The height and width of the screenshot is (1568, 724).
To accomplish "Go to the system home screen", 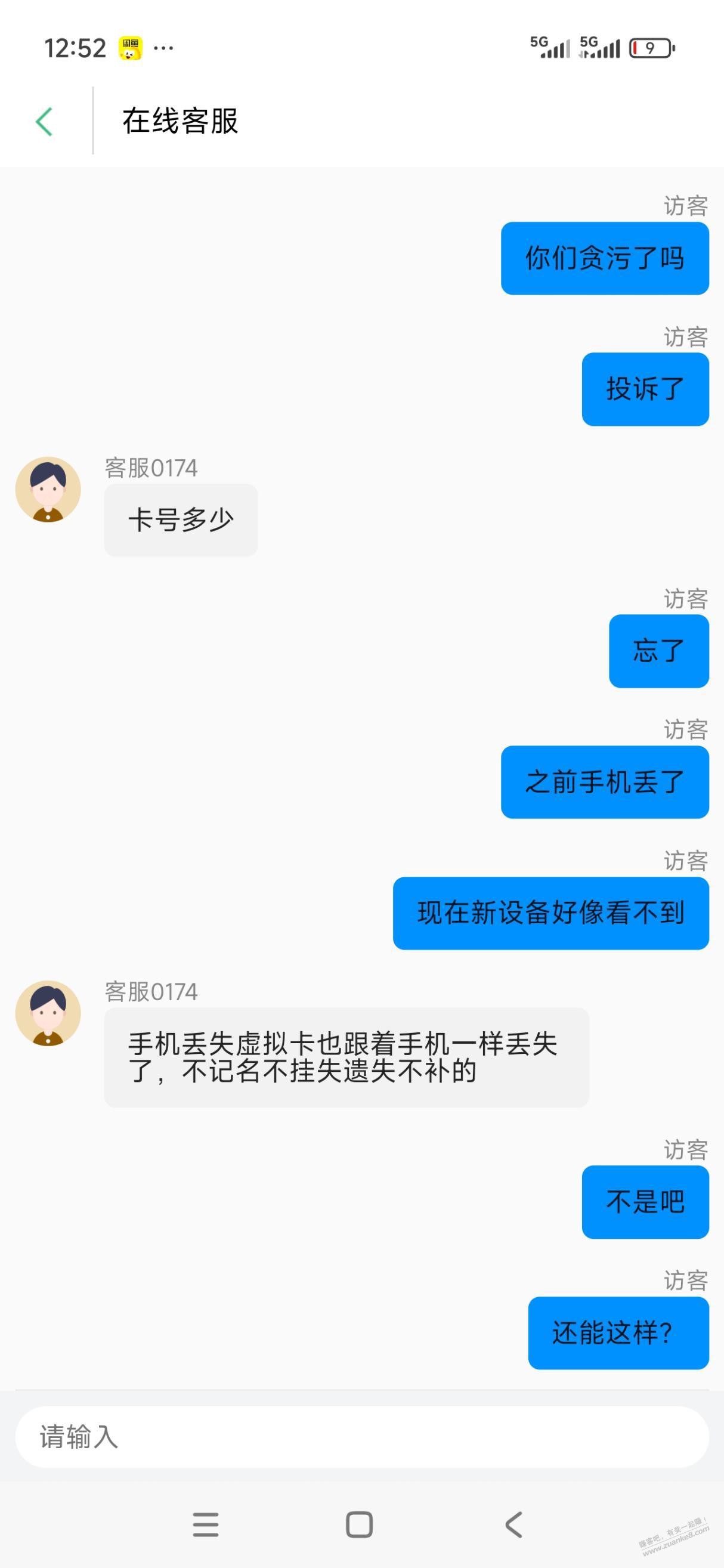I will pos(359,1524).
